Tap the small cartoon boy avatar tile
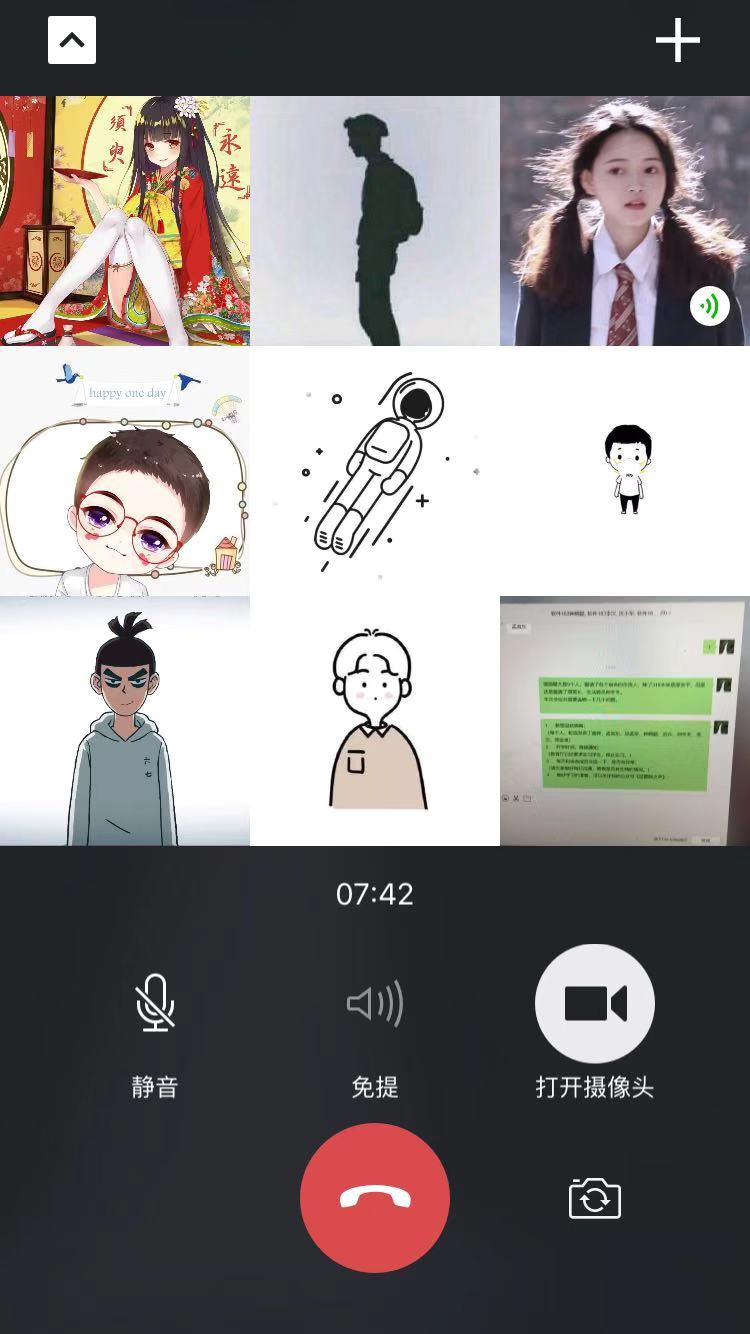This screenshot has height=1334, width=750. coord(625,471)
